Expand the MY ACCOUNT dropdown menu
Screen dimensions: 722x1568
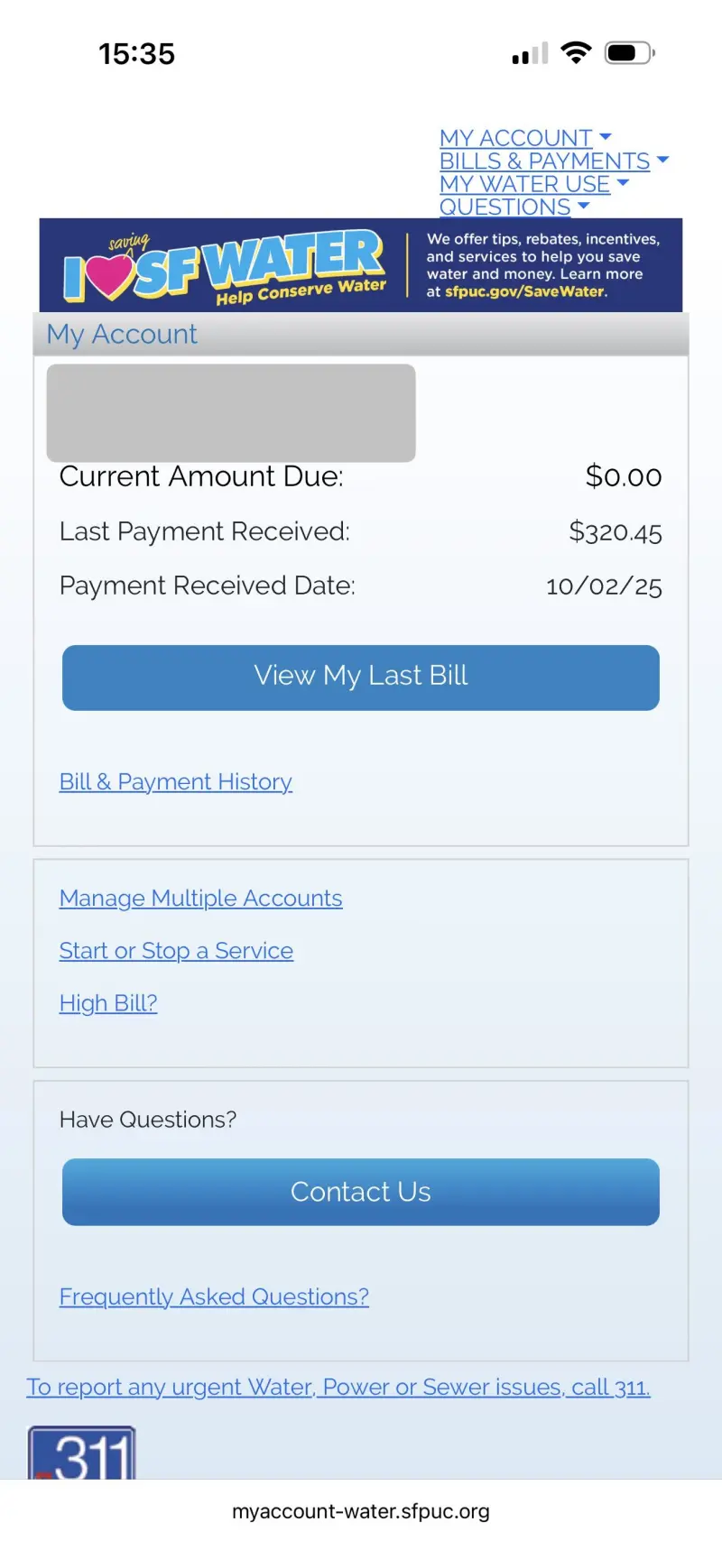pos(524,138)
